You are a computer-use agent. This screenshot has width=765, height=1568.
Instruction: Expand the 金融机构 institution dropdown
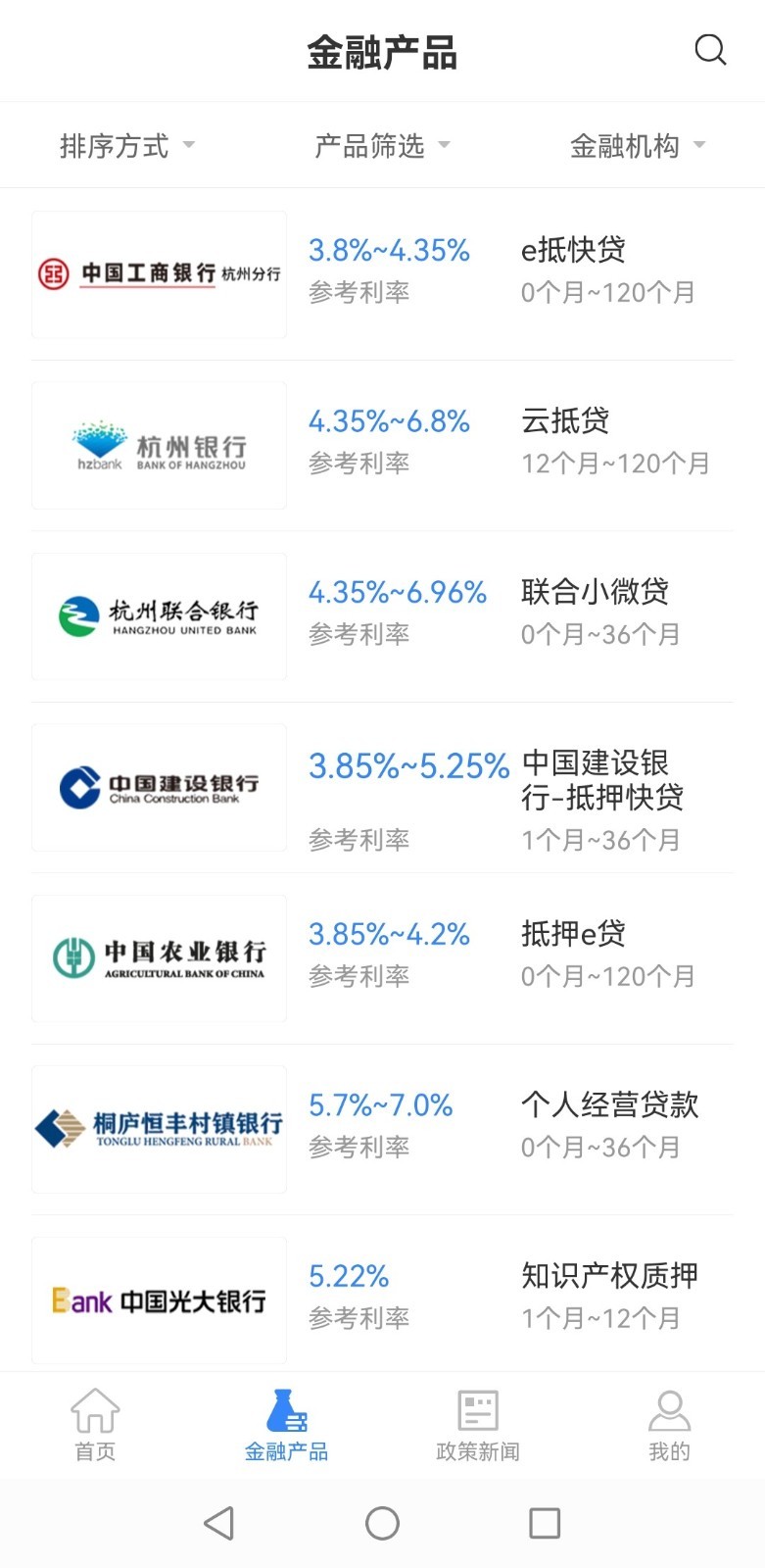coord(638,146)
